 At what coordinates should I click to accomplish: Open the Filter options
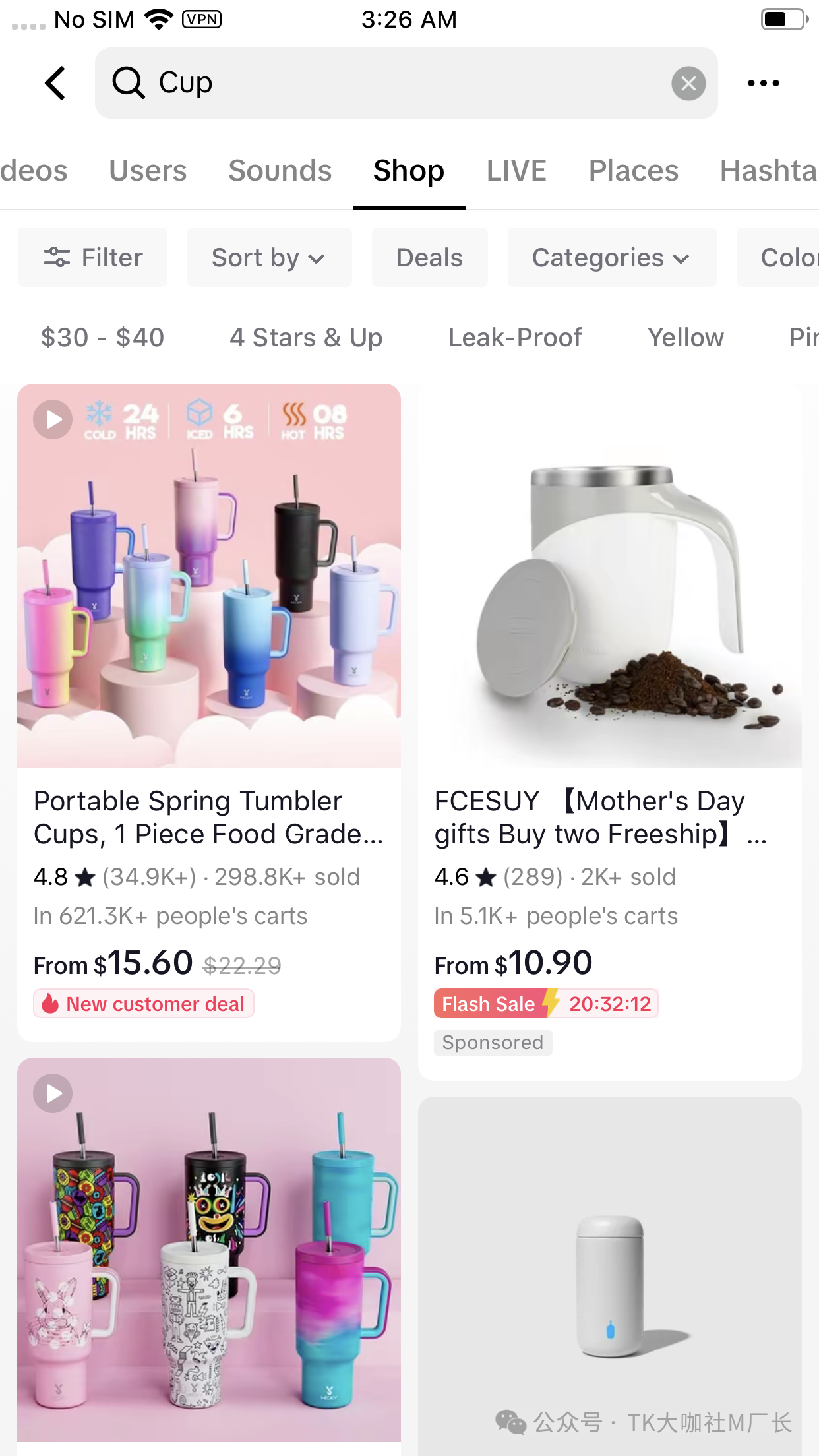click(93, 258)
